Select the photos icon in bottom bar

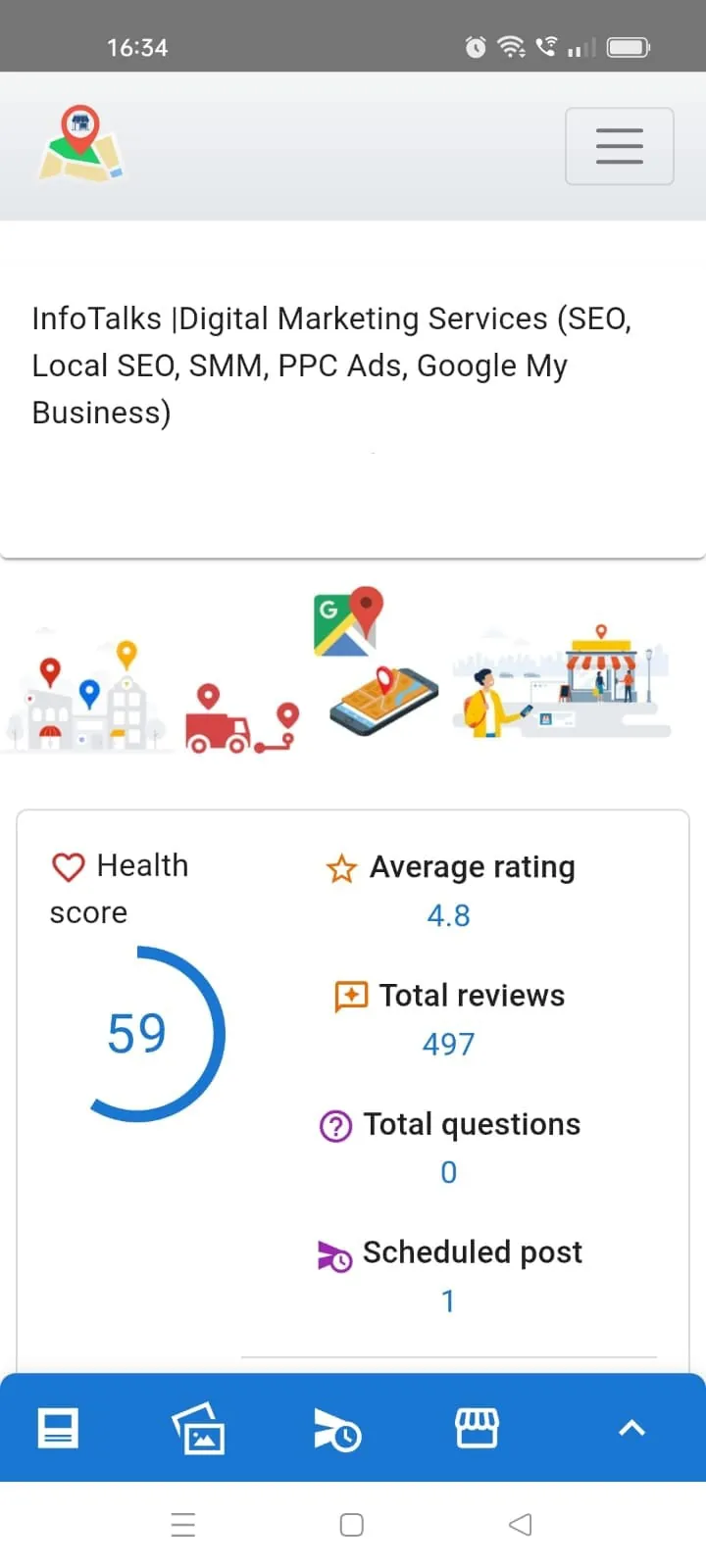[x=199, y=1429]
